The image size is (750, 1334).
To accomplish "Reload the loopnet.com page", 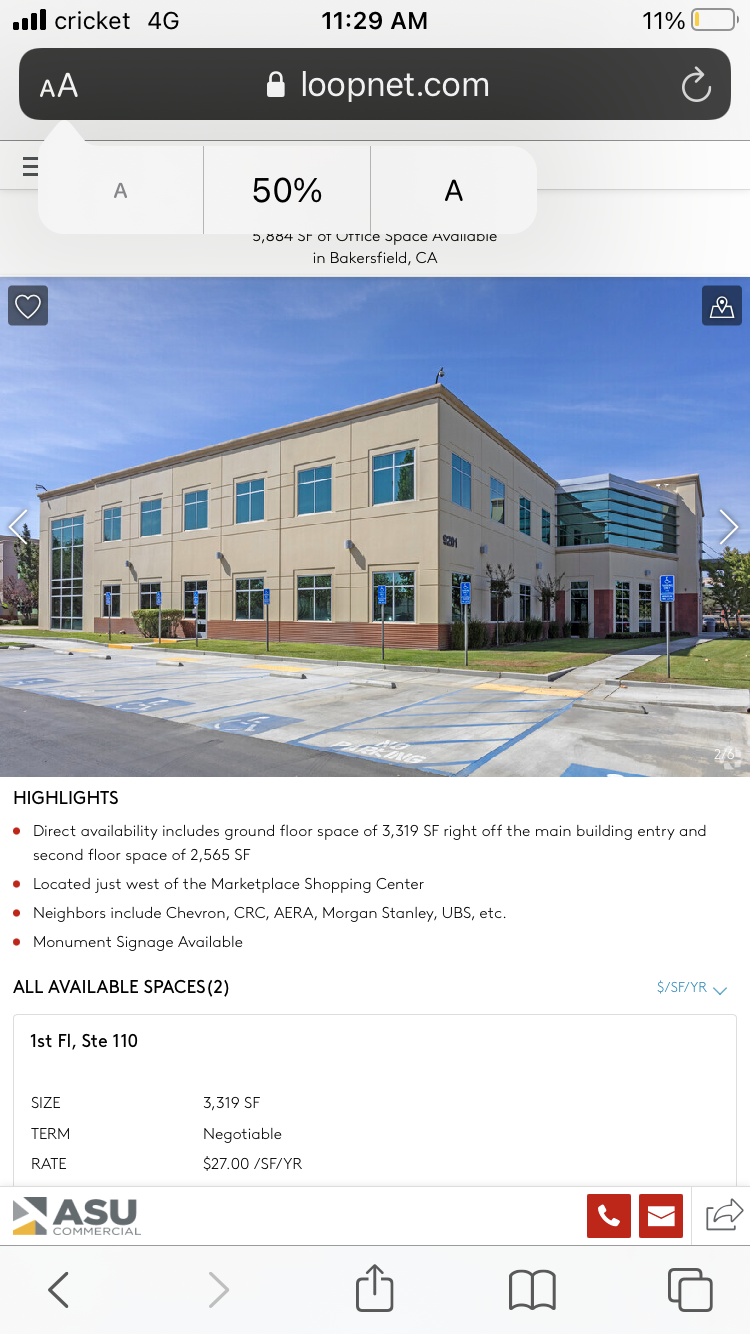I will point(696,86).
